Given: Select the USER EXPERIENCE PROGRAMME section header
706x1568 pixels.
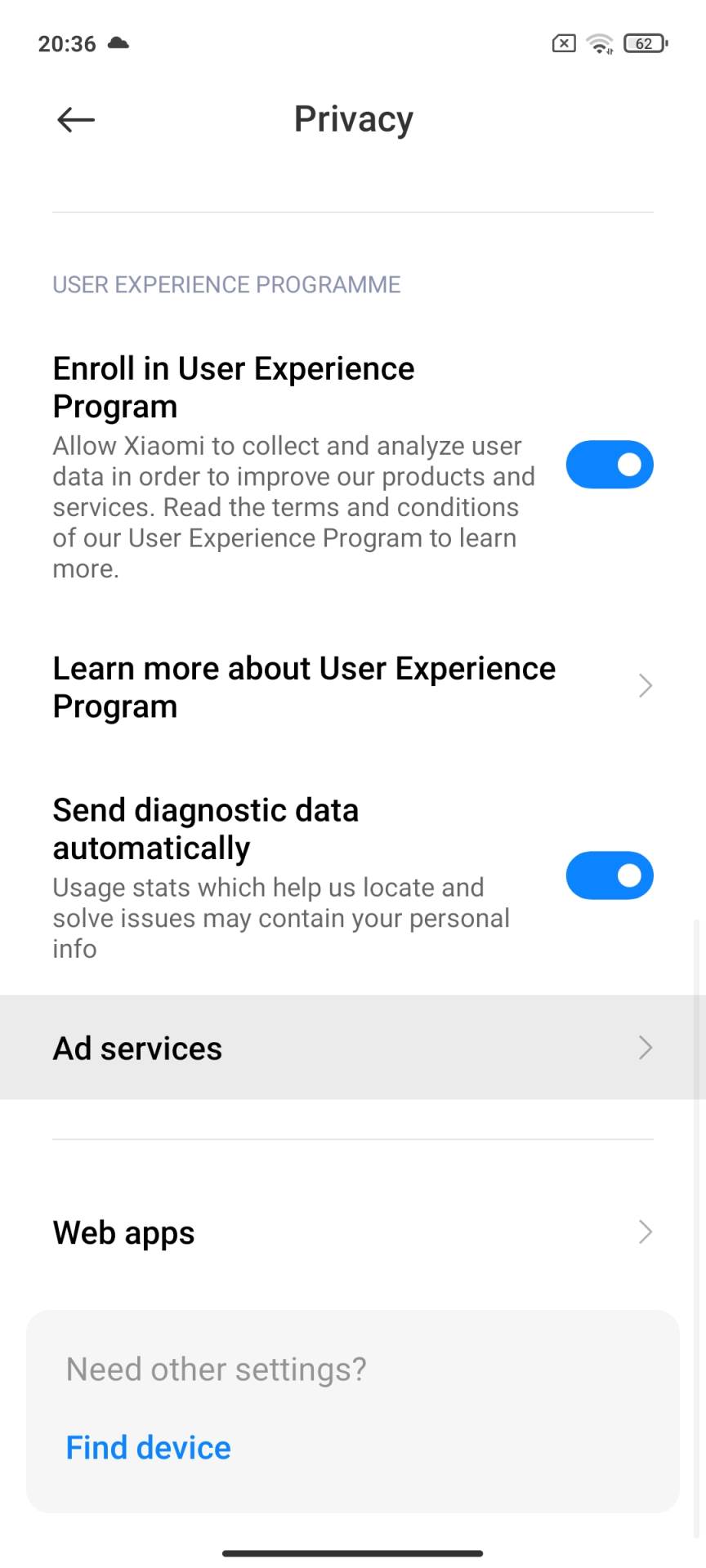Looking at the screenshot, I should tap(226, 284).
